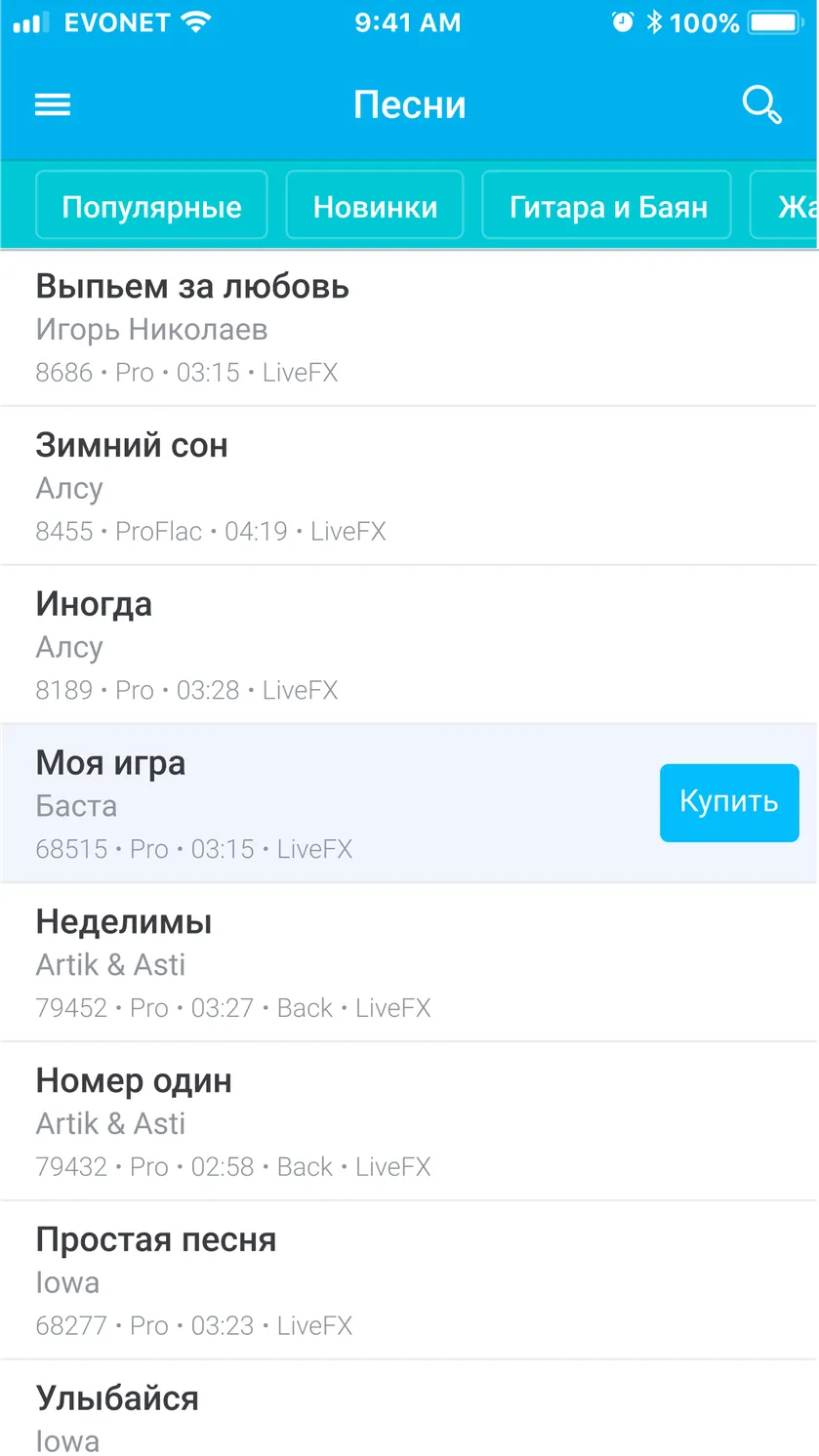Open the song Выпьем за любовь
This screenshot has width=819, height=1456.
click(409, 328)
